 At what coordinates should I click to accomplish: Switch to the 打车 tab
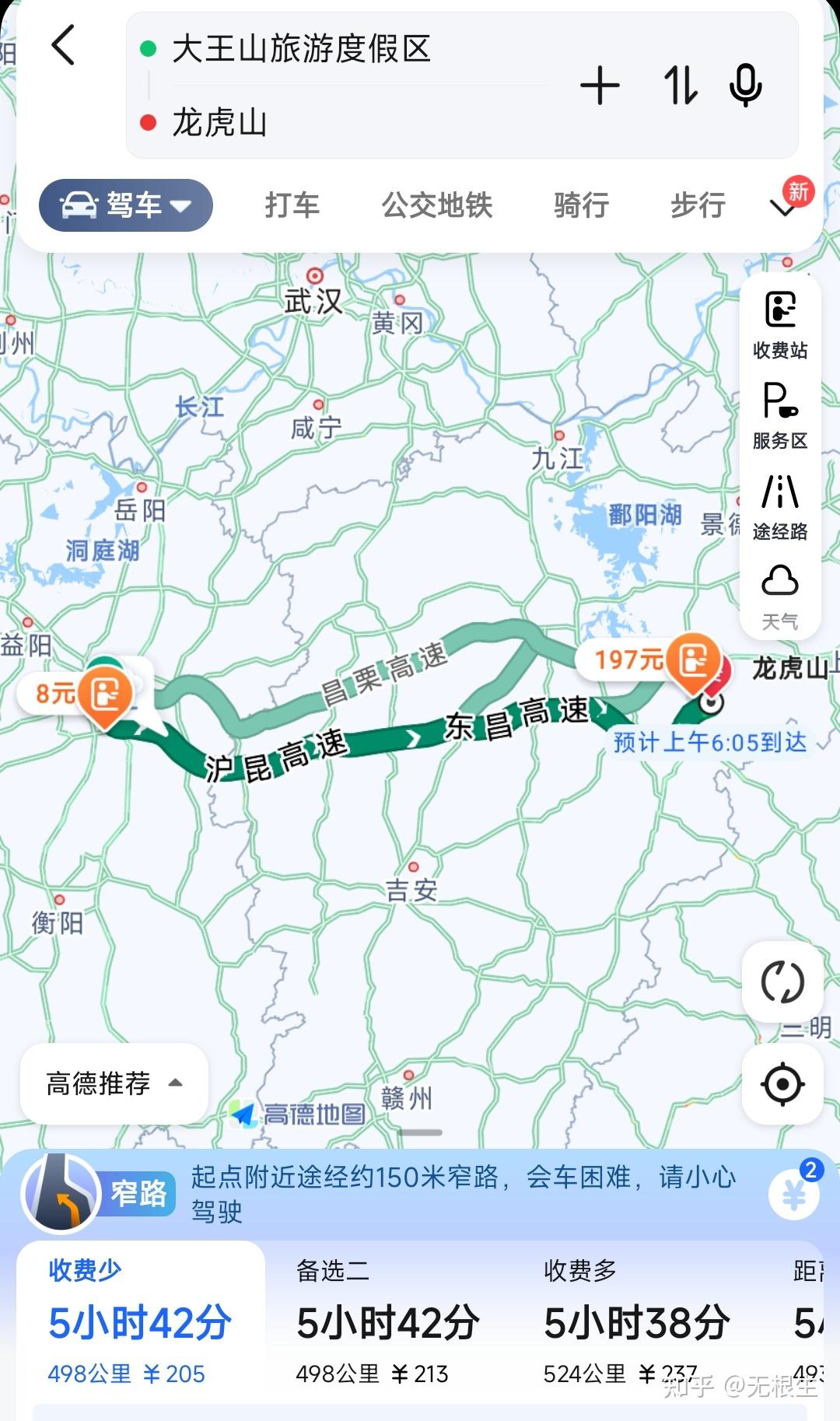tap(292, 205)
